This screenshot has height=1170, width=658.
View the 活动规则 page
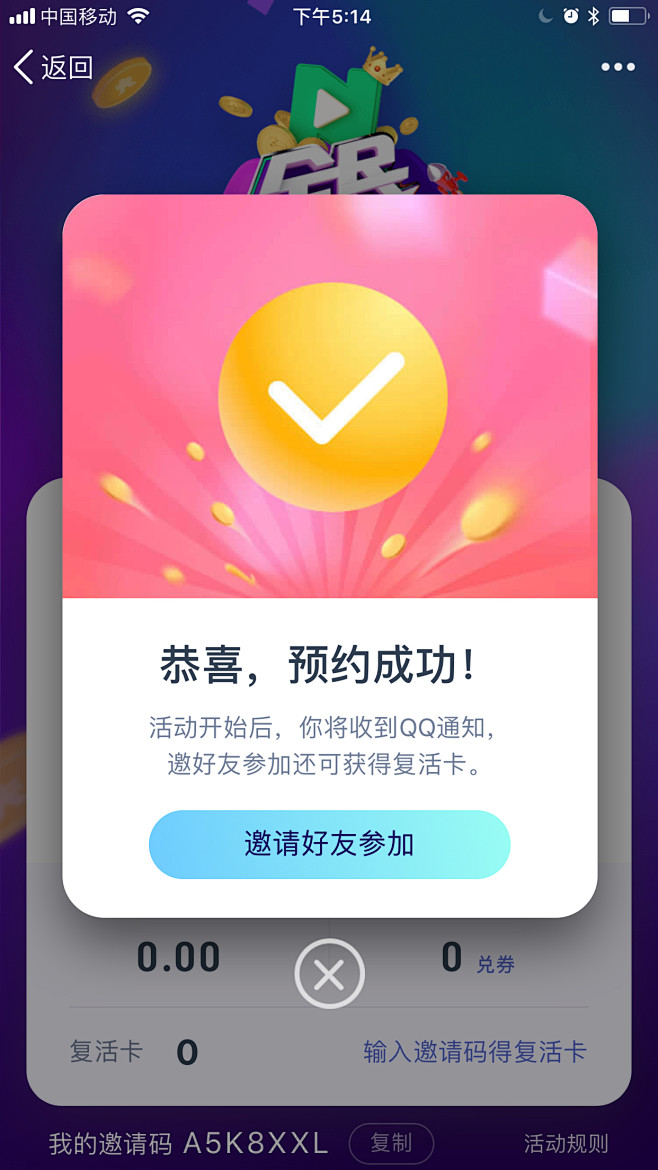click(x=566, y=1143)
